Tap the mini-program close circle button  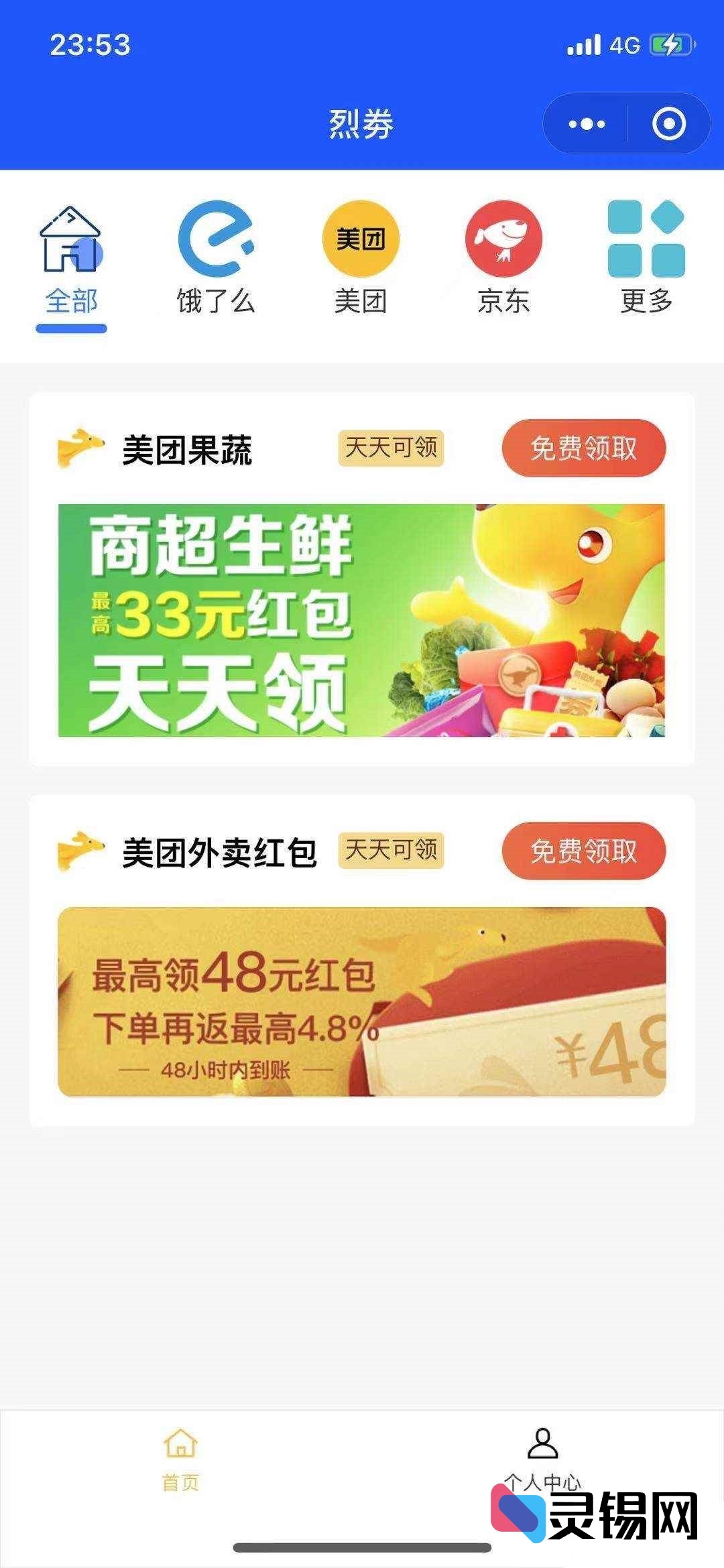pos(668,124)
